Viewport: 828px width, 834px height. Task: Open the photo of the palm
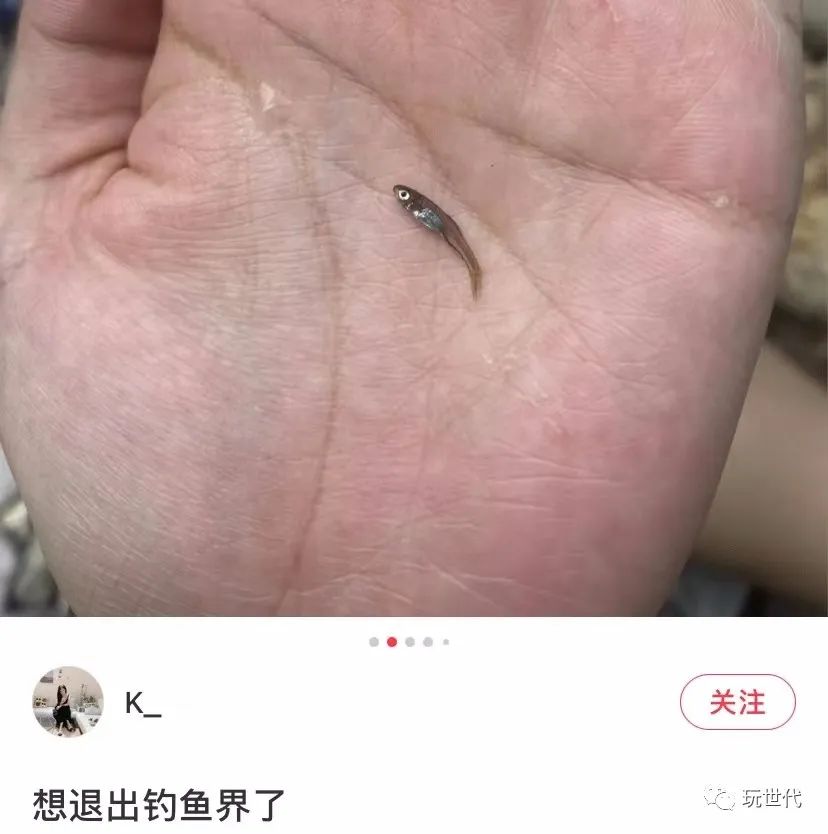tap(414, 310)
